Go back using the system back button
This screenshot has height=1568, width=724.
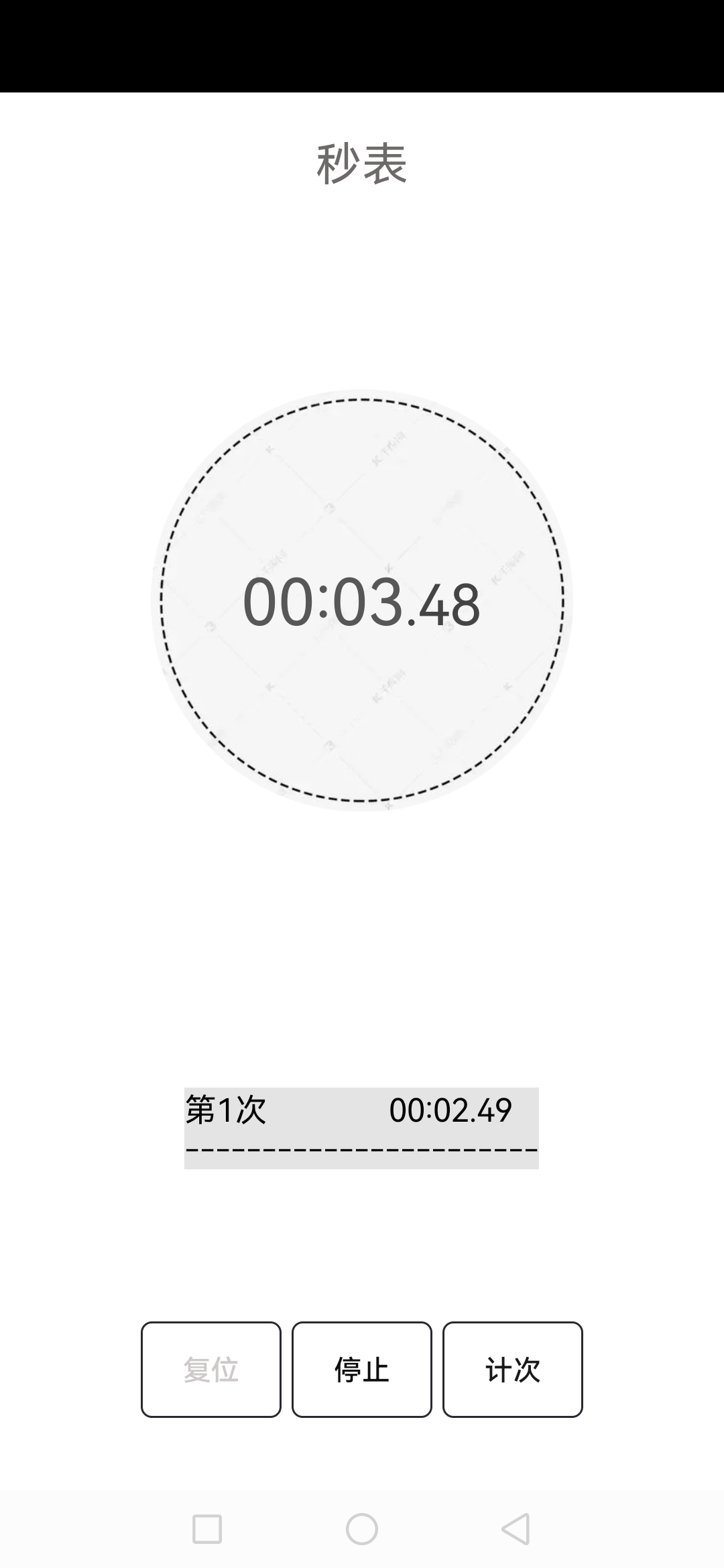516,1529
